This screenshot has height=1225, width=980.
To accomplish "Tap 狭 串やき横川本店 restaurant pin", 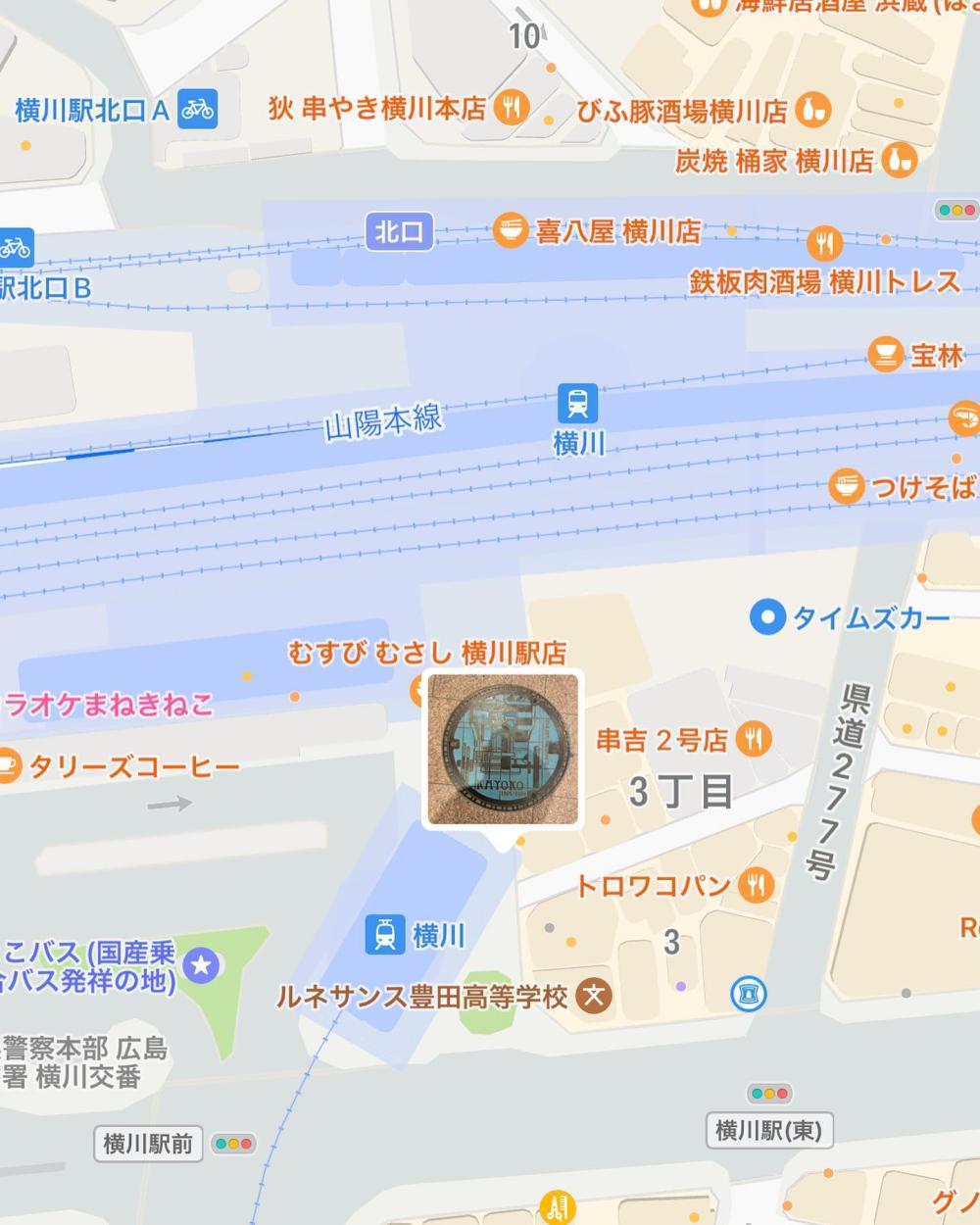I will point(510,108).
